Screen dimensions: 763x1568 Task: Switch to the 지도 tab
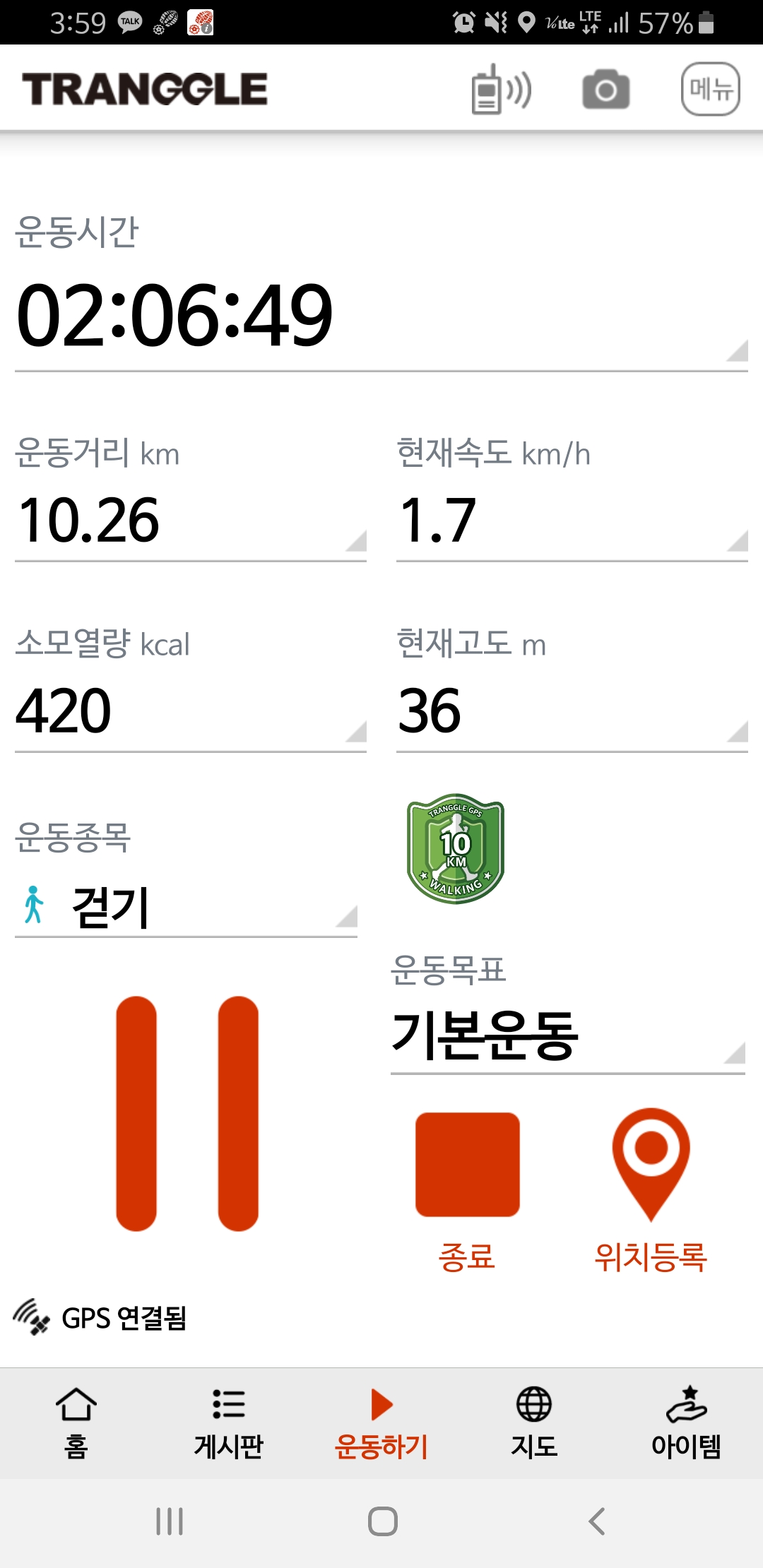tap(534, 1423)
